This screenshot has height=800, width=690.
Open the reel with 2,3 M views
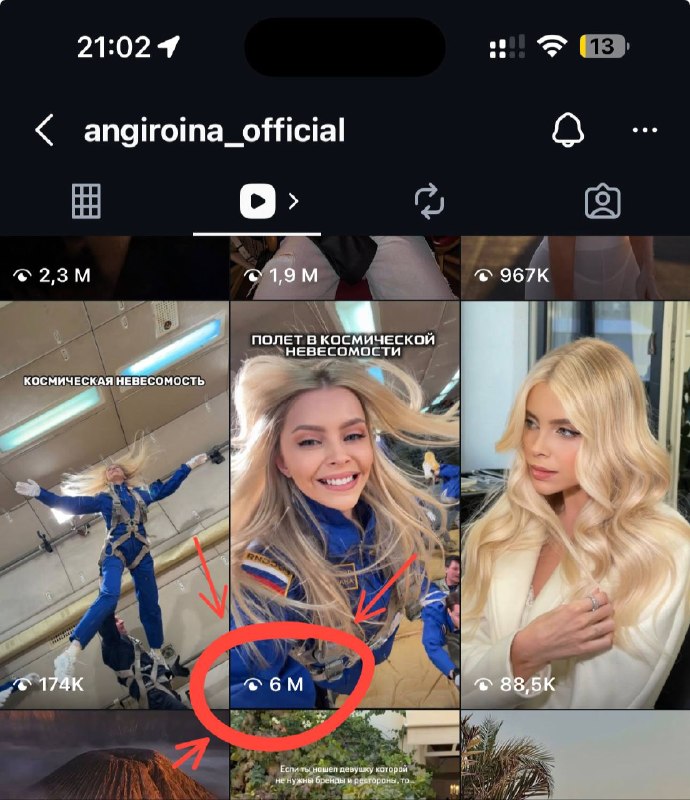click(x=114, y=268)
